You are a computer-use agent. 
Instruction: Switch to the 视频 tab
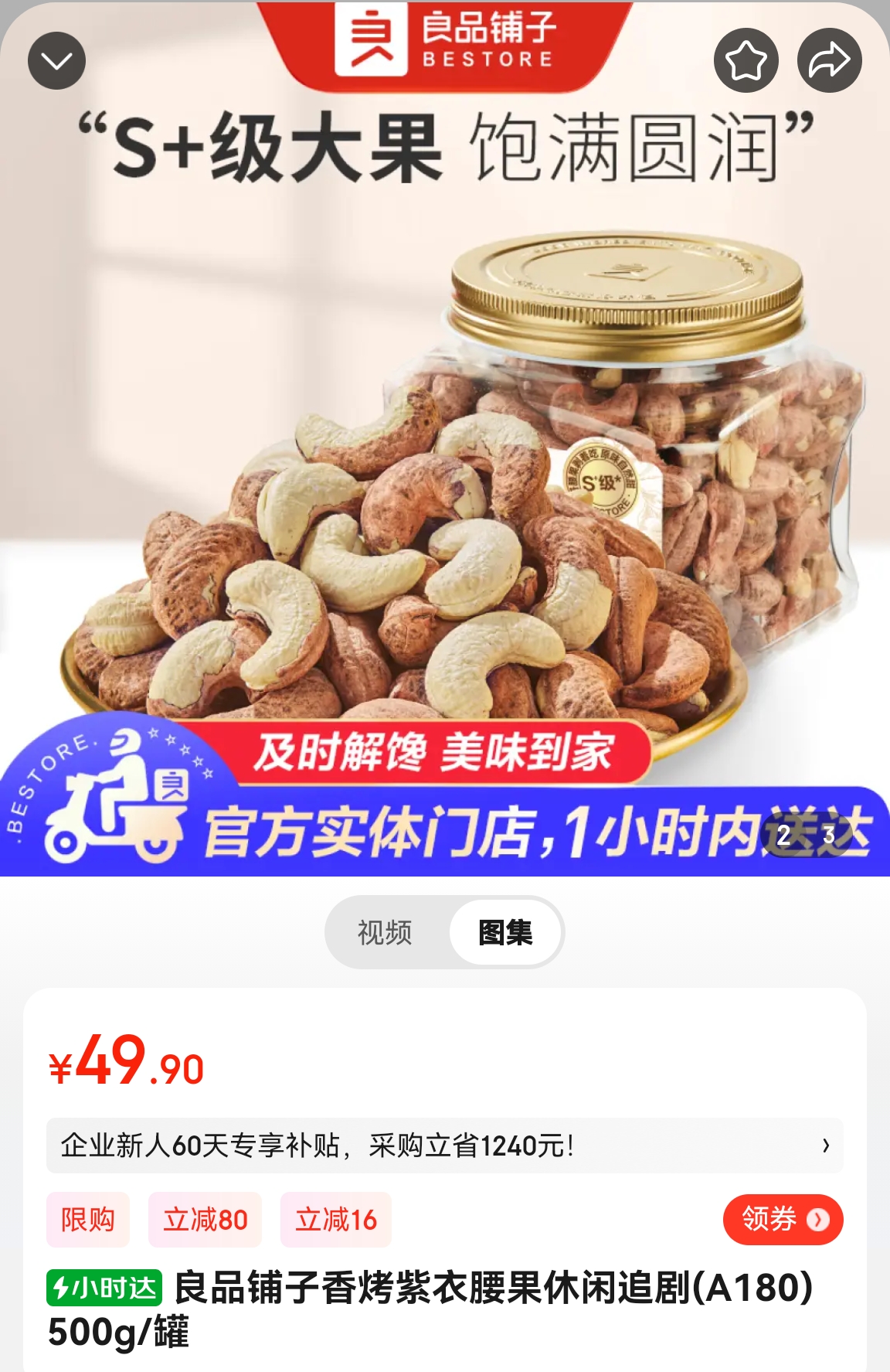pos(385,932)
